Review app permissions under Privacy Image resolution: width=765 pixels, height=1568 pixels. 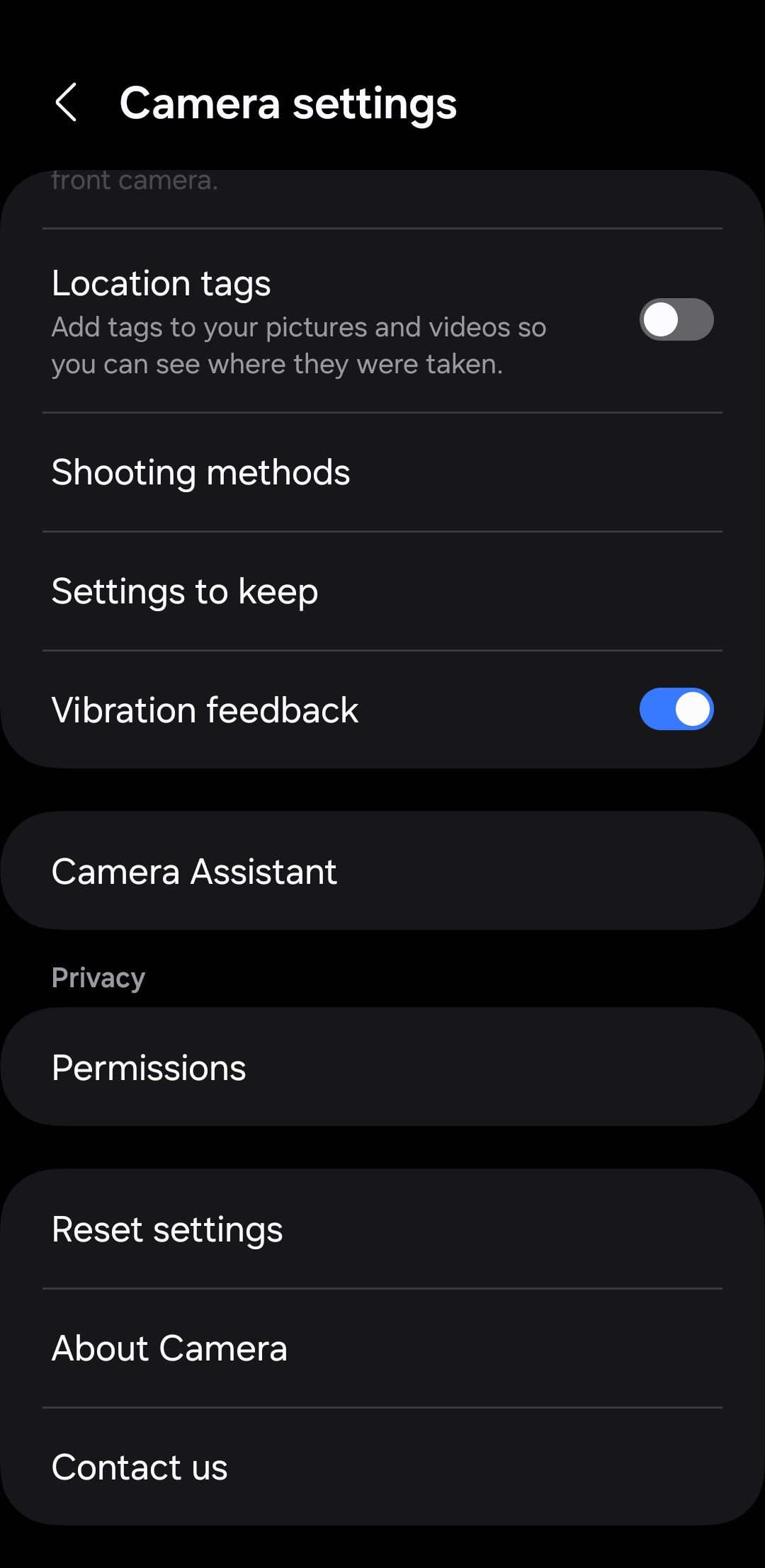[149, 1067]
